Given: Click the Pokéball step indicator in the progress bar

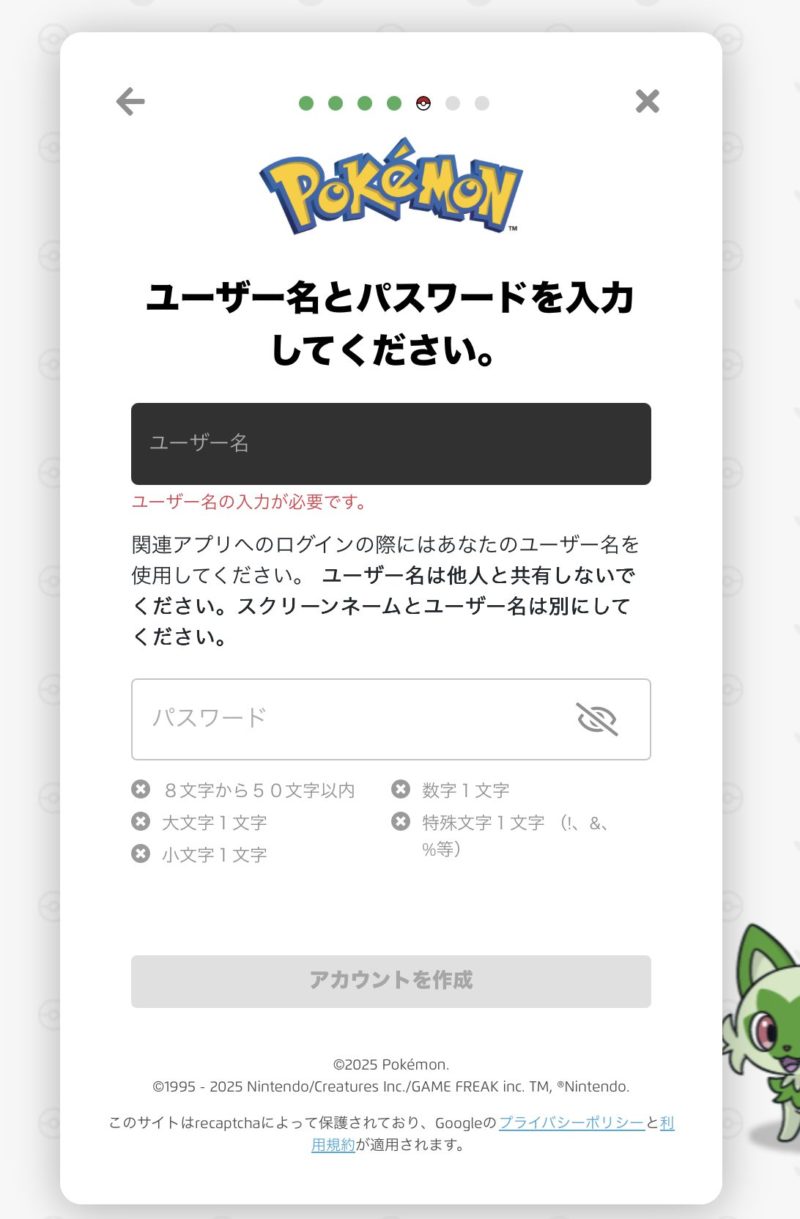Looking at the screenshot, I should [x=423, y=102].
